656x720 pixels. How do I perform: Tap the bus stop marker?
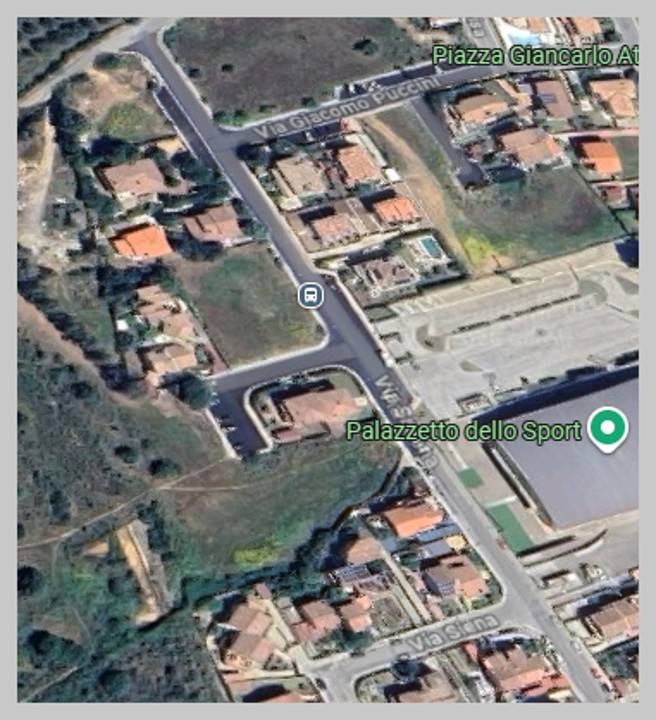pyautogui.click(x=311, y=295)
